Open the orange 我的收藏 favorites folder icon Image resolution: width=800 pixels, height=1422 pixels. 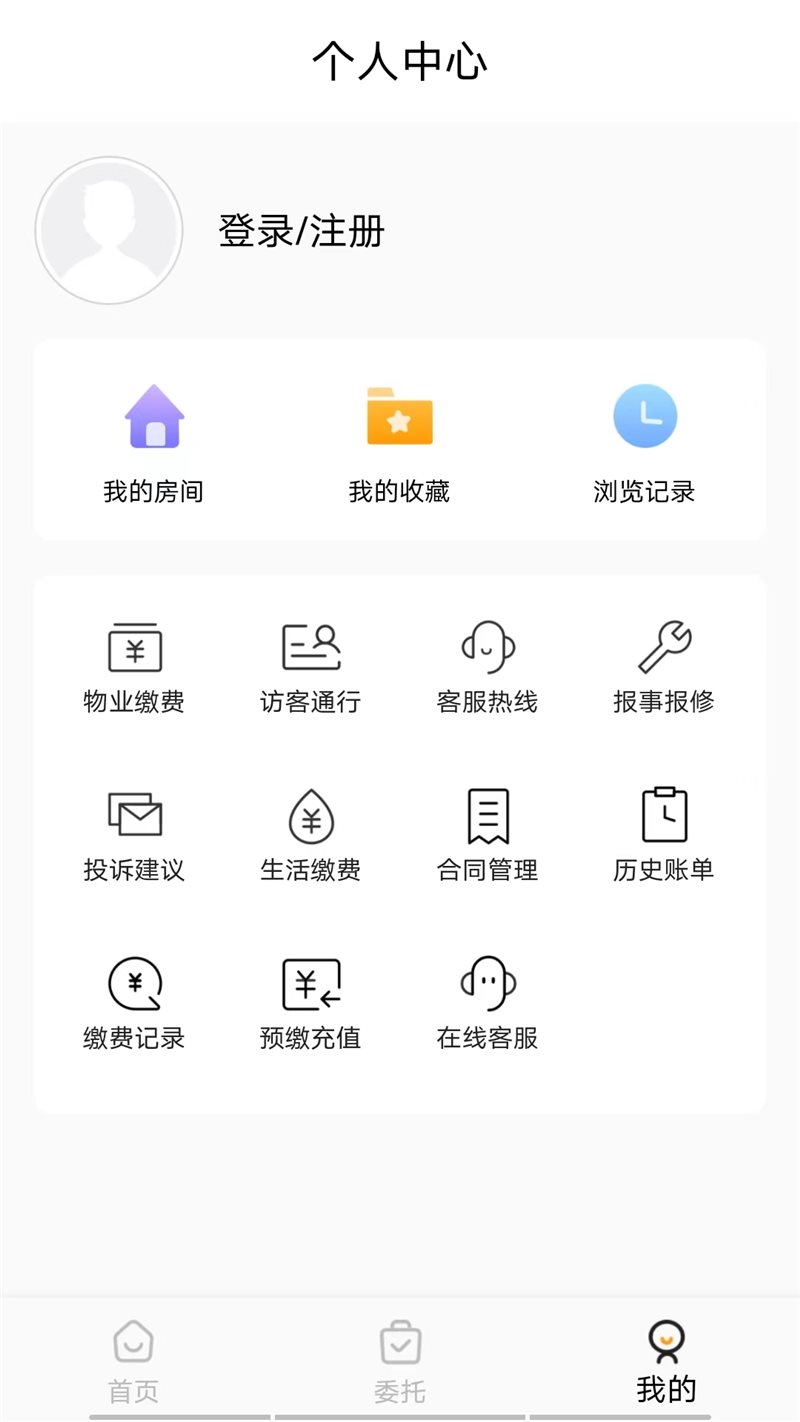point(399,417)
